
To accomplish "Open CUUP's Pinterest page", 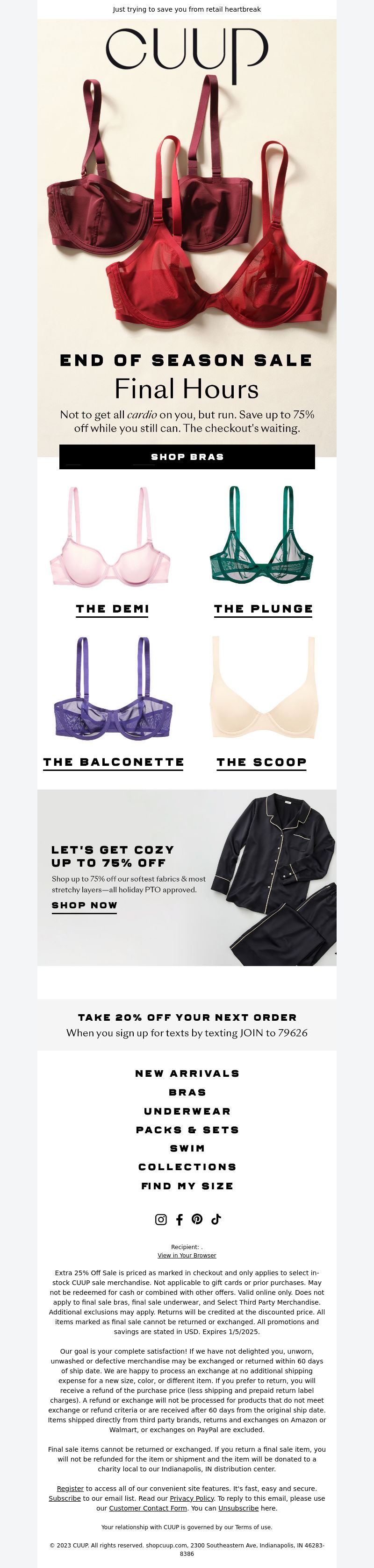I will tap(197, 1219).
